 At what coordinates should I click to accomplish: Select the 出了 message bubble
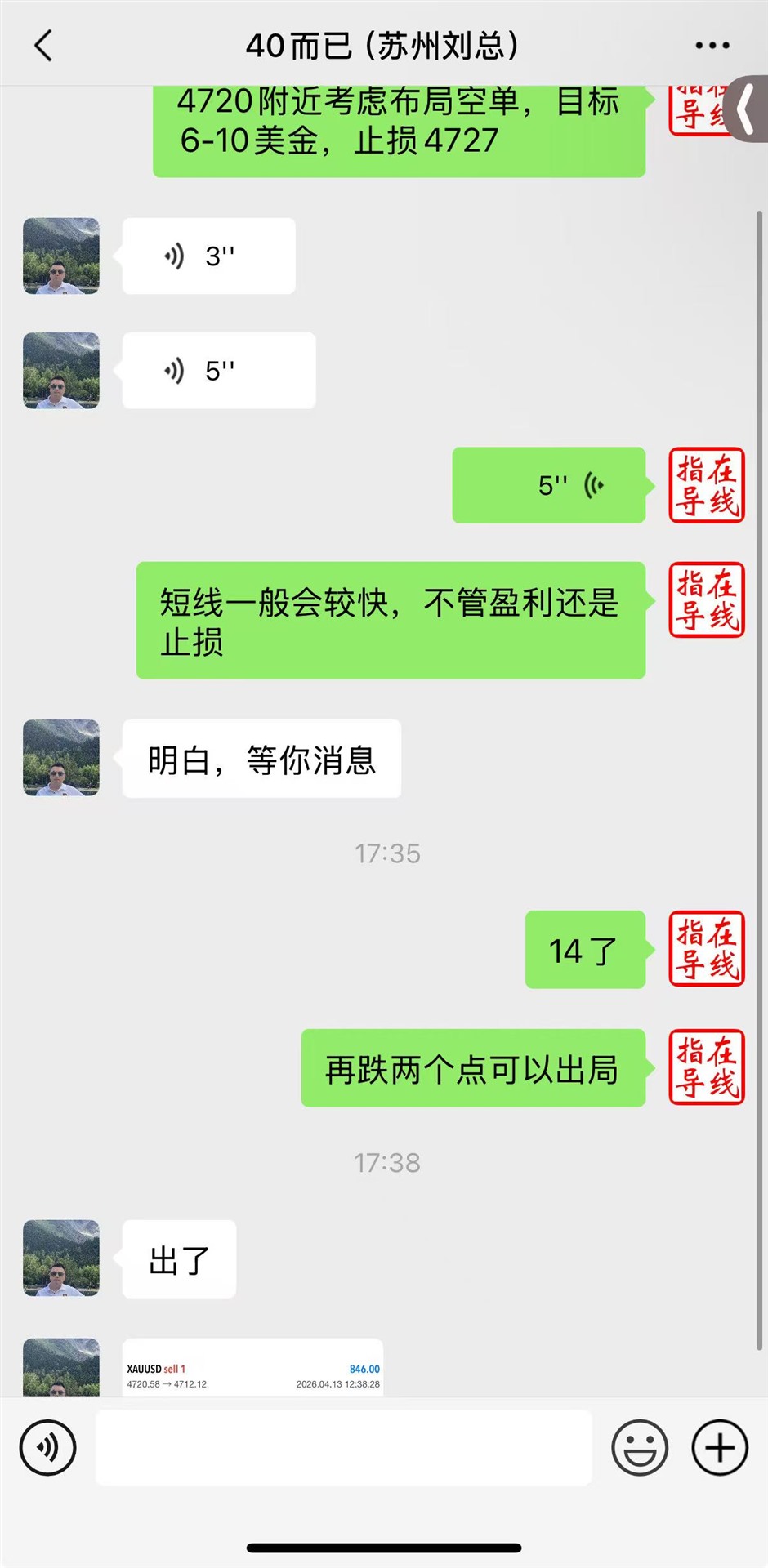179,1259
